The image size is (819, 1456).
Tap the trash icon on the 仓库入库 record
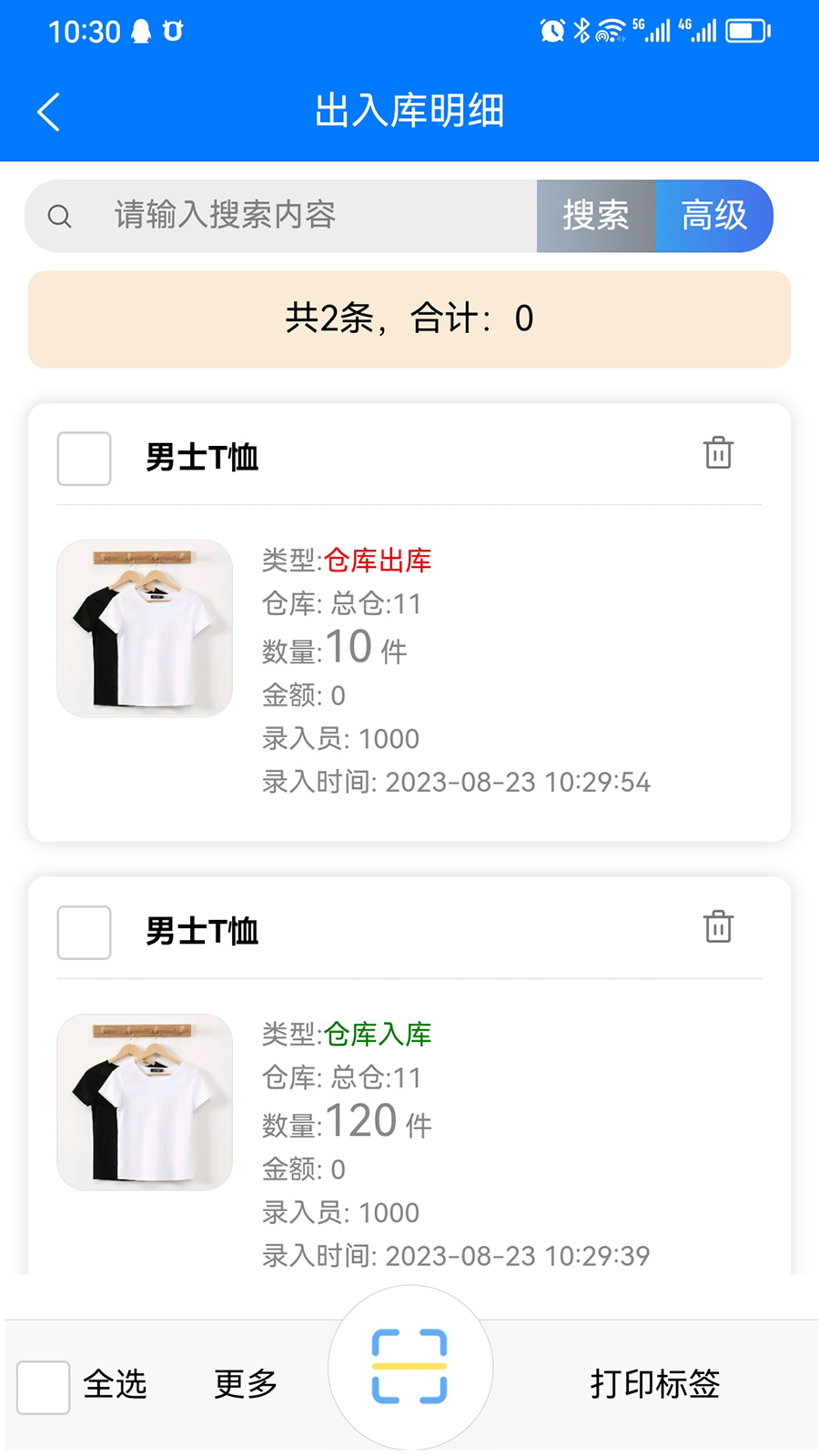click(718, 927)
